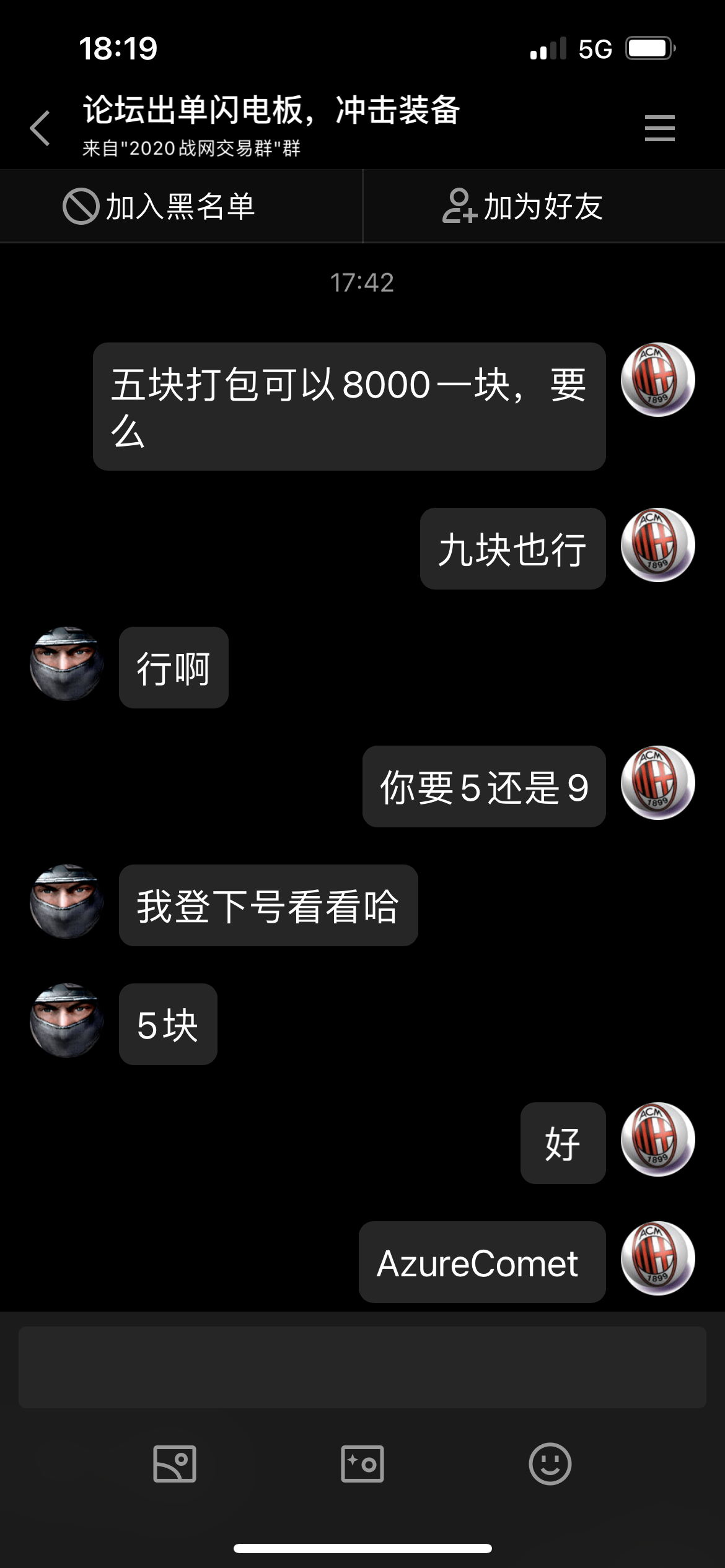Open the emoji picker
The height and width of the screenshot is (1568, 725).
click(550, 1464)
